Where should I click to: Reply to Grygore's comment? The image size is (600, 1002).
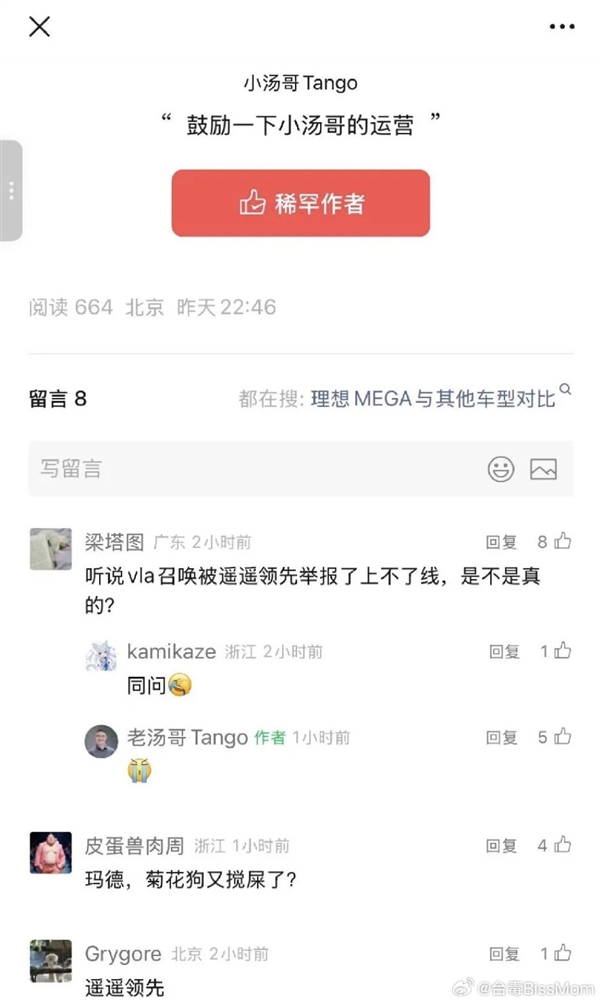(504, 954)
